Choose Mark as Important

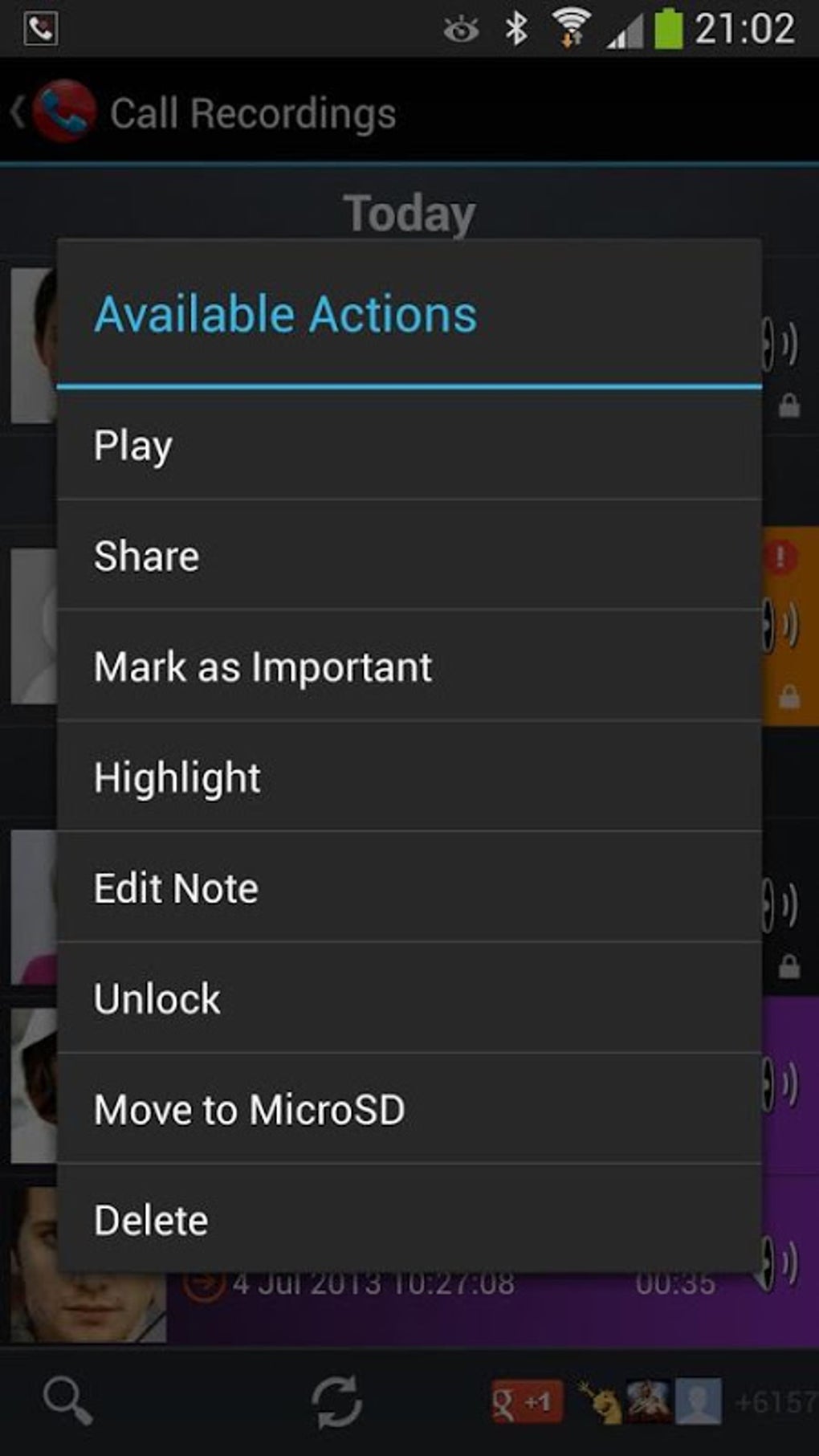coord(409,667)
